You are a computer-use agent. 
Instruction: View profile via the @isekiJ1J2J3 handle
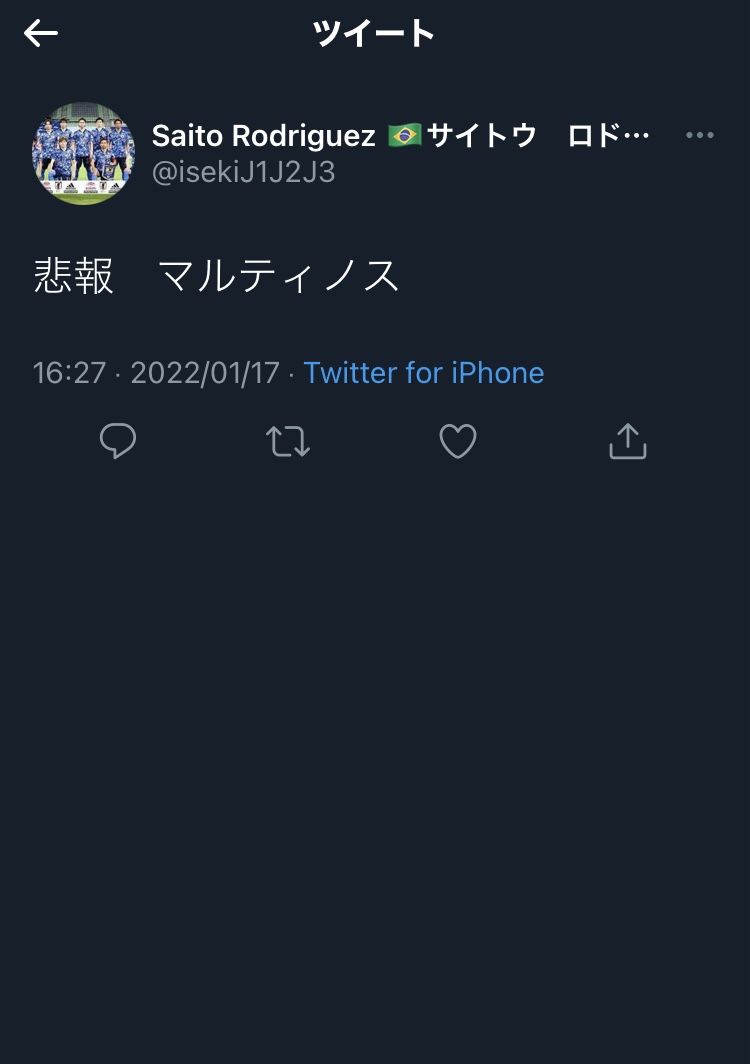tap(243, 172)
